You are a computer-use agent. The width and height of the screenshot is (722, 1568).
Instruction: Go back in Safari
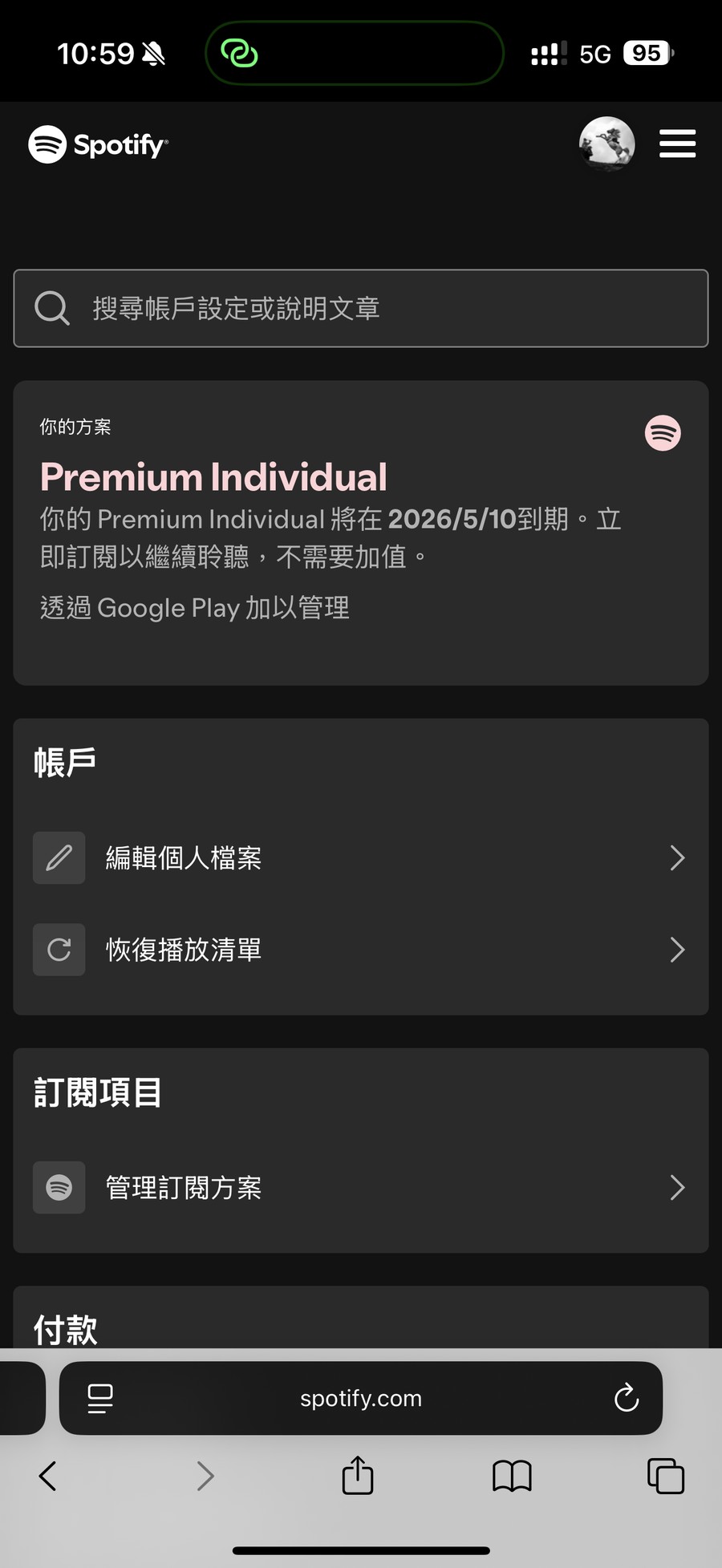tap(48, 1476)
